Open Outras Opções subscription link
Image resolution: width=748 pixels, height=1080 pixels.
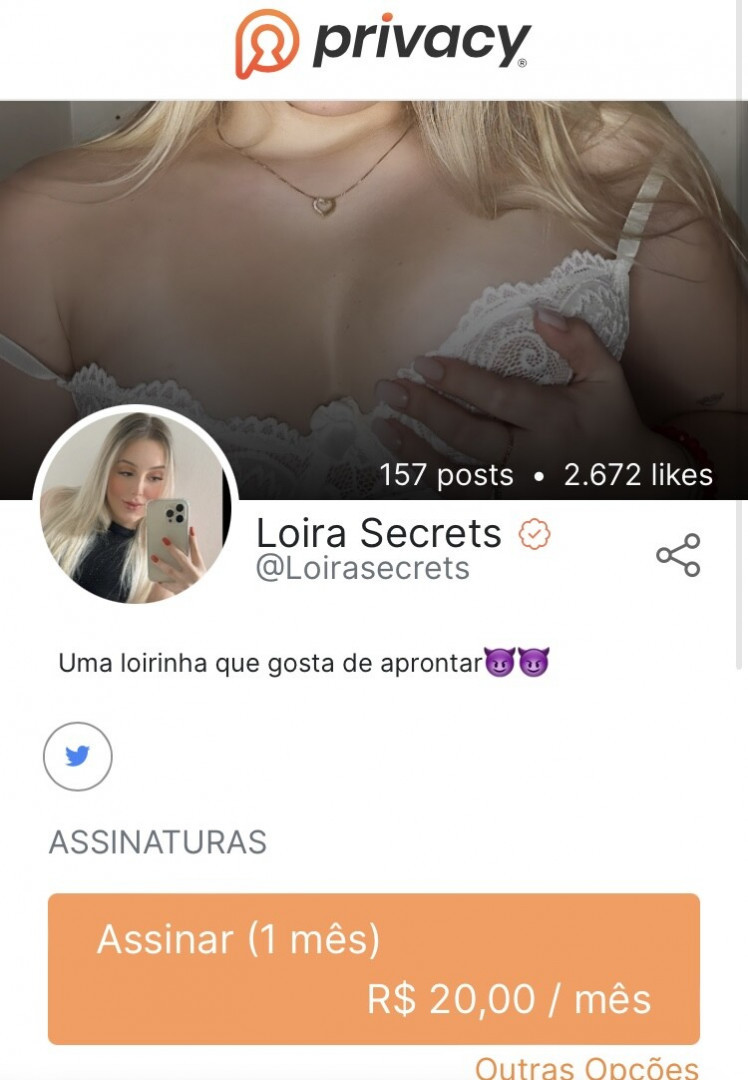tap(586, 1067)
